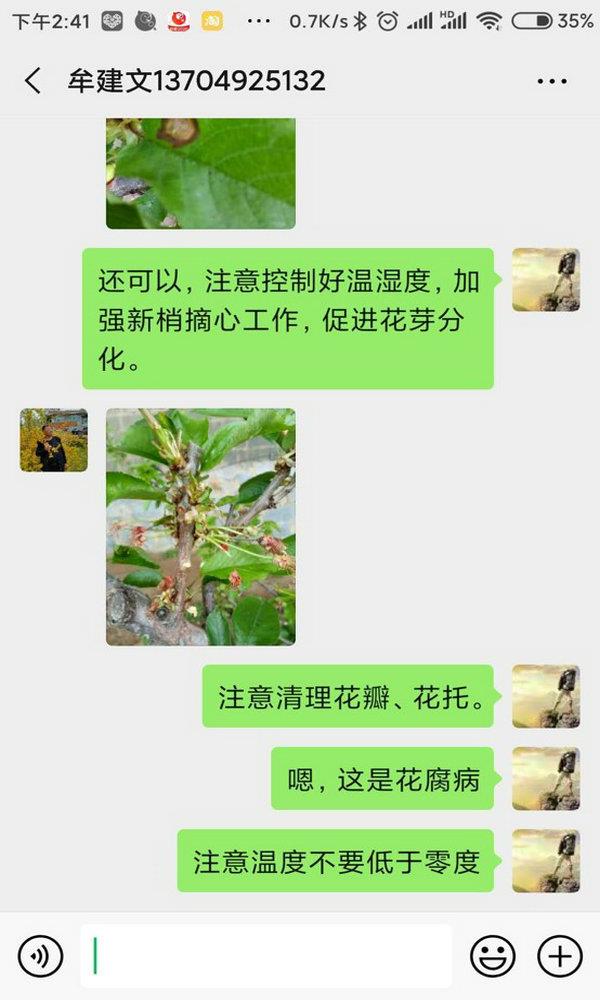Go back from the chat with 牟建文

point(33,81)
